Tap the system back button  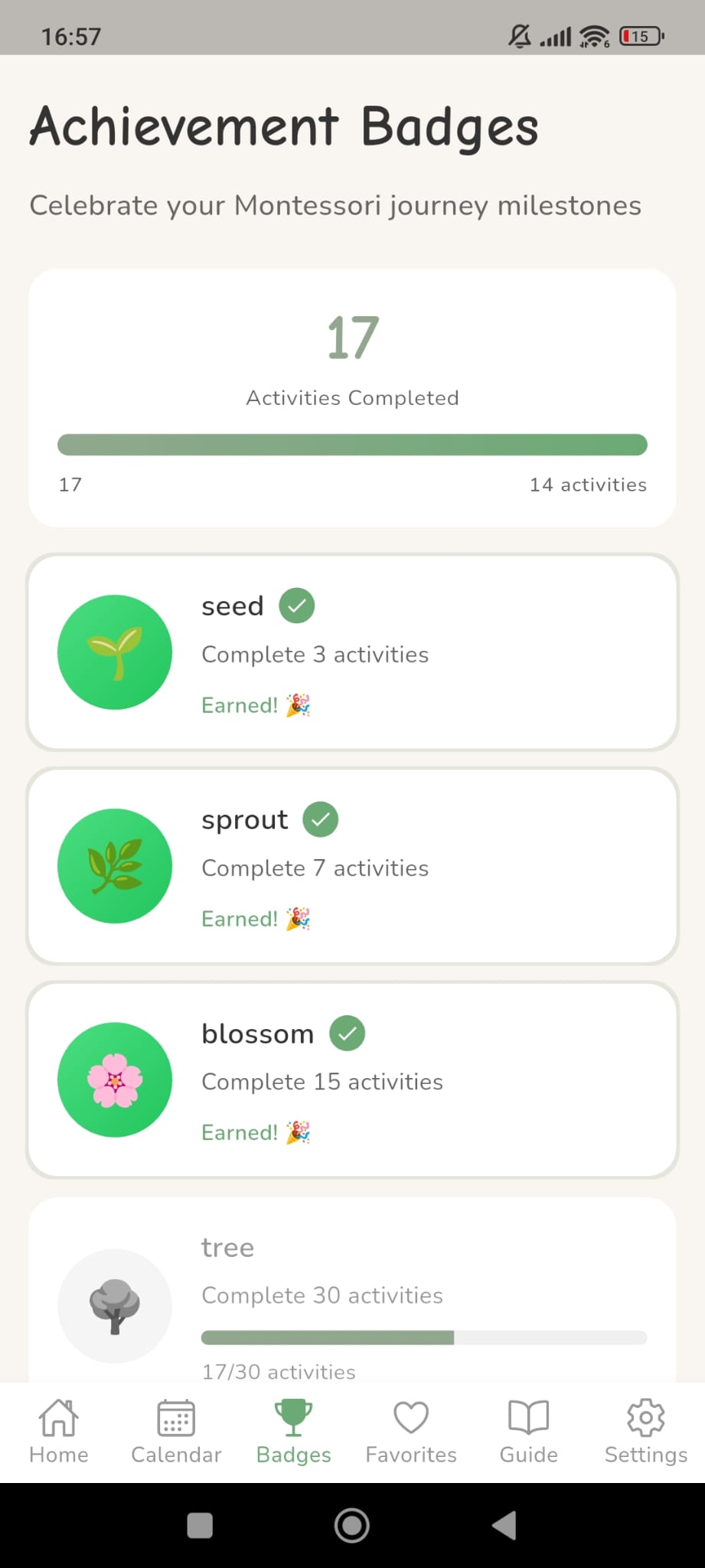[504, 1525]
